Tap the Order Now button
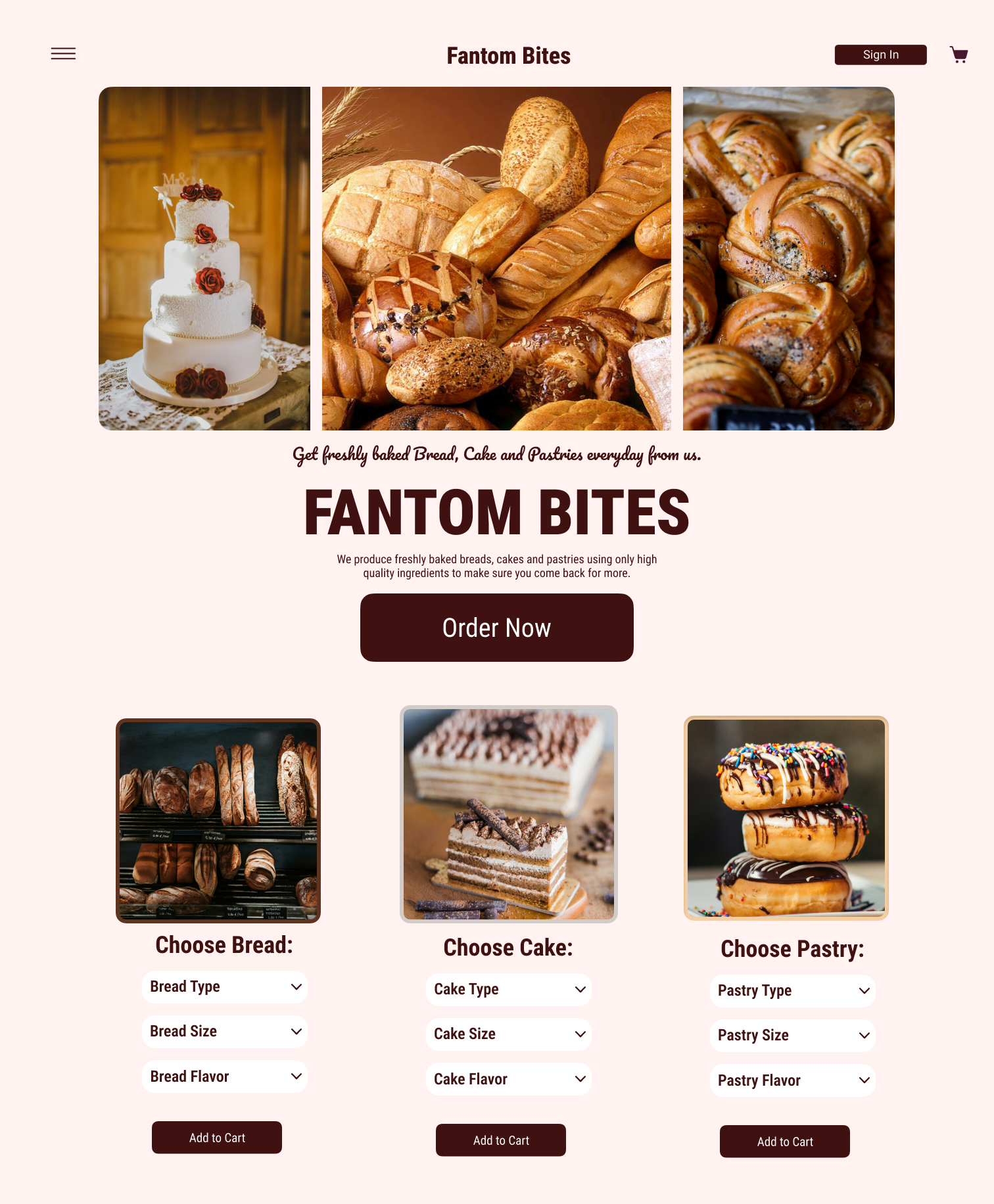 496,628
